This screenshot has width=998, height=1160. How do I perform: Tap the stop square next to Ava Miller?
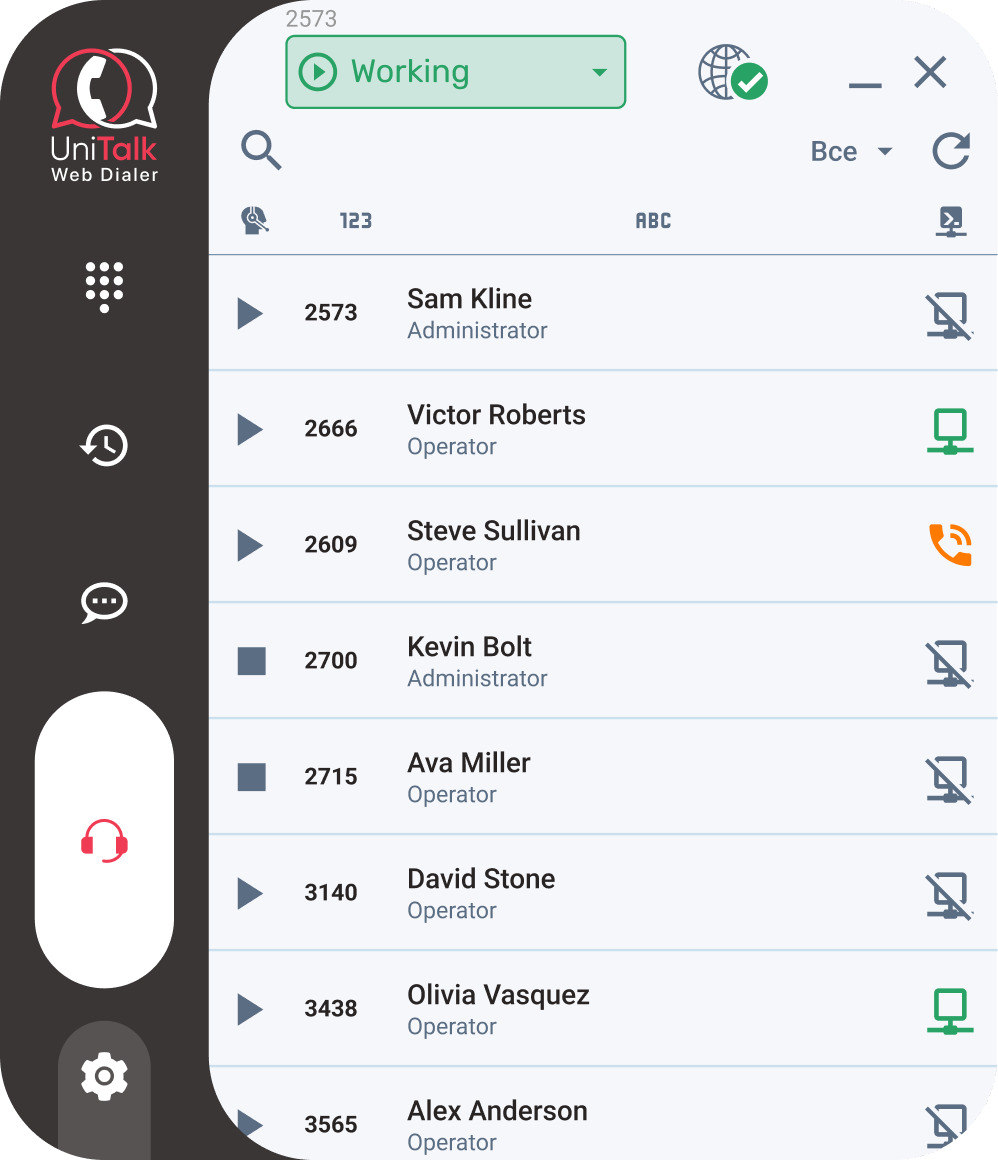click(x=251, y=777)
